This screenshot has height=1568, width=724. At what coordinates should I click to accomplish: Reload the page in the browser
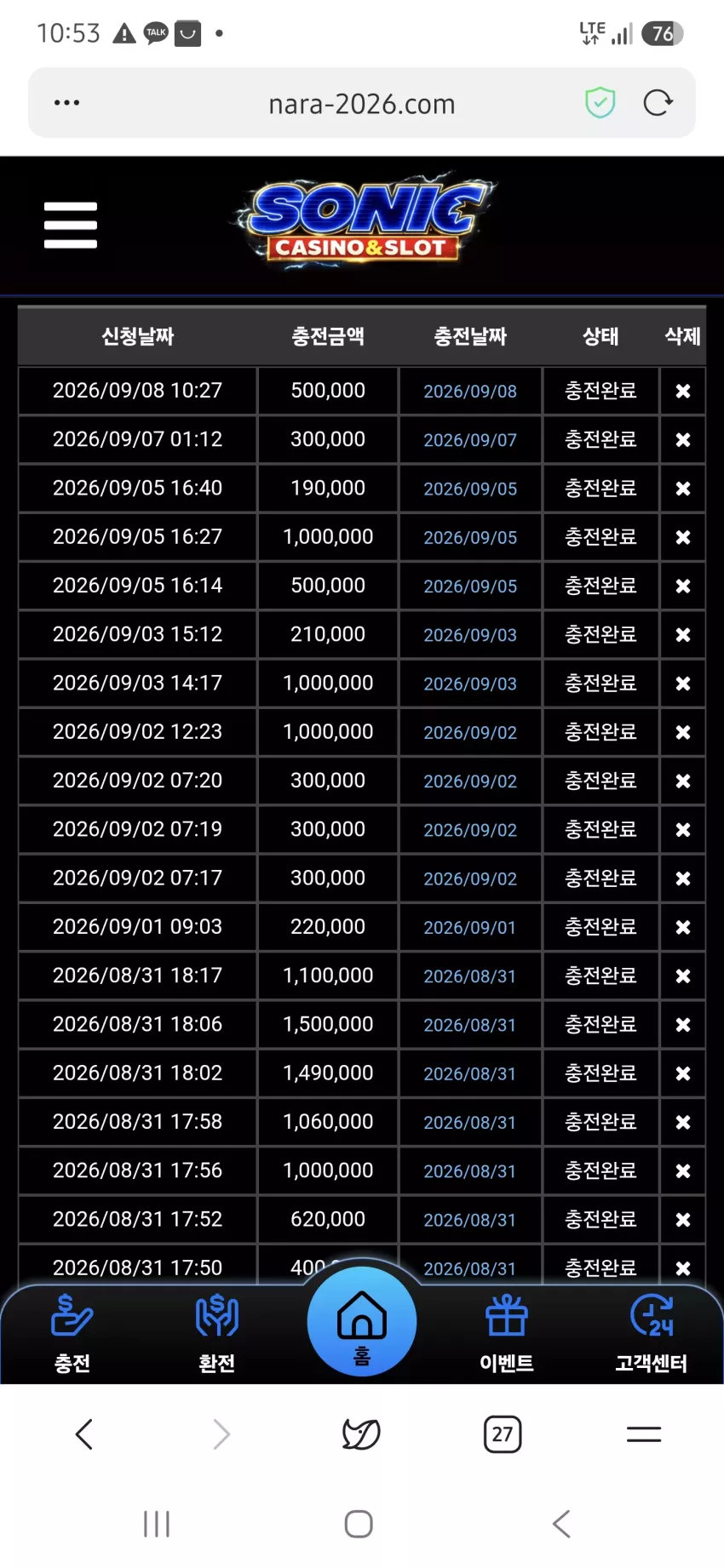[658, 103]
